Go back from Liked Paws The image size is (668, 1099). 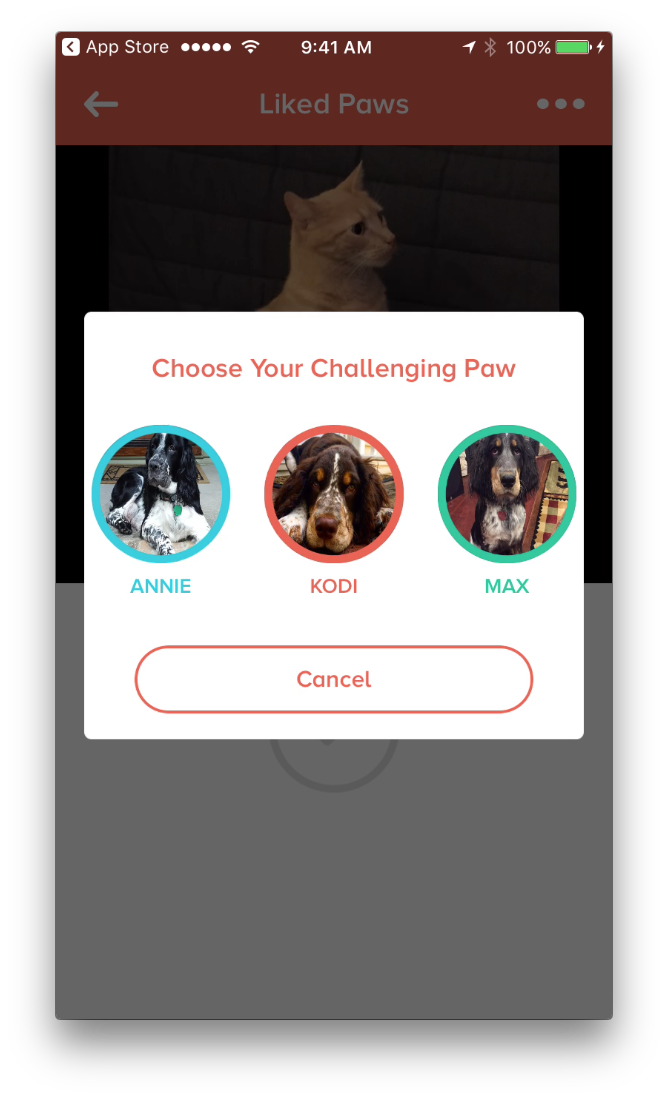click(x=101, y=104)
